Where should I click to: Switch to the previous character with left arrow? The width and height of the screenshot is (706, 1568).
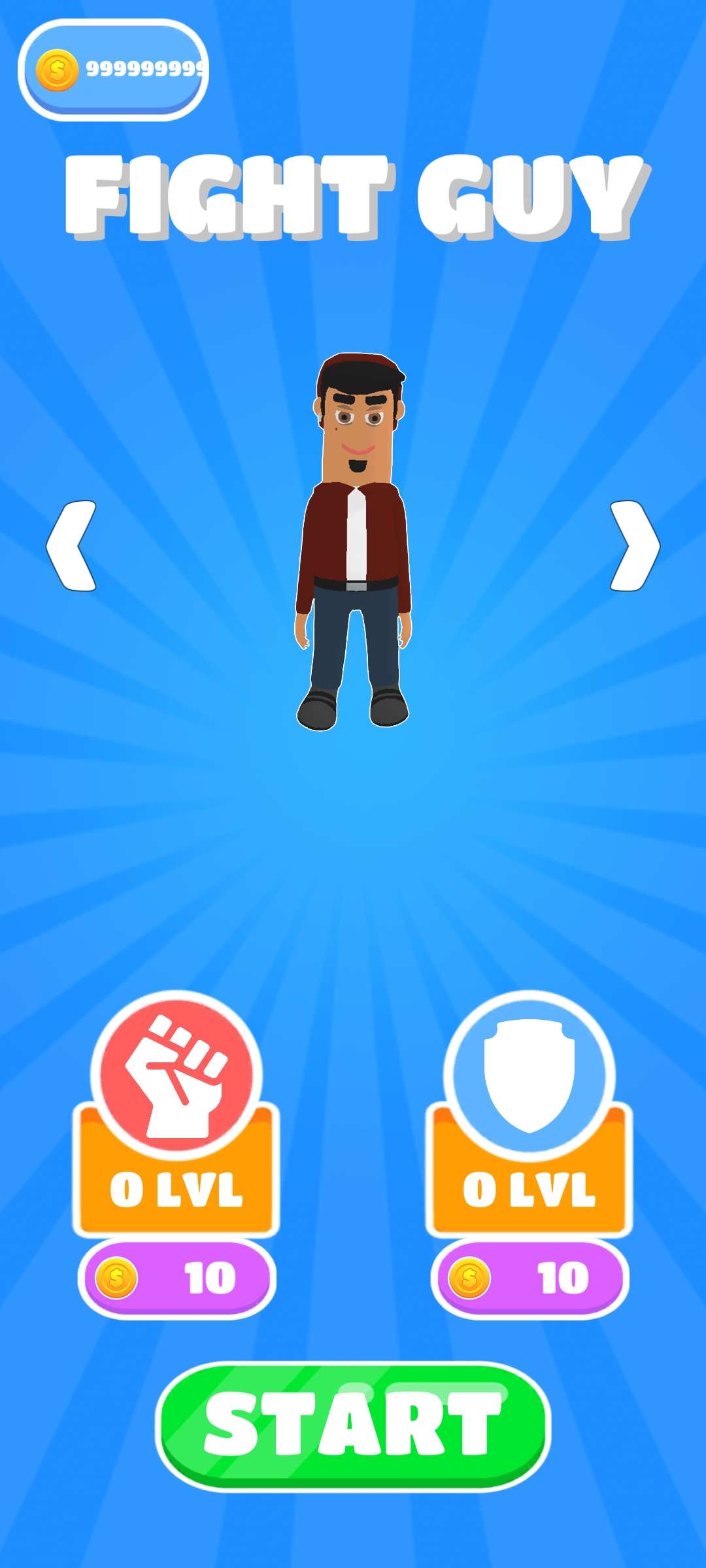point(72,546)
